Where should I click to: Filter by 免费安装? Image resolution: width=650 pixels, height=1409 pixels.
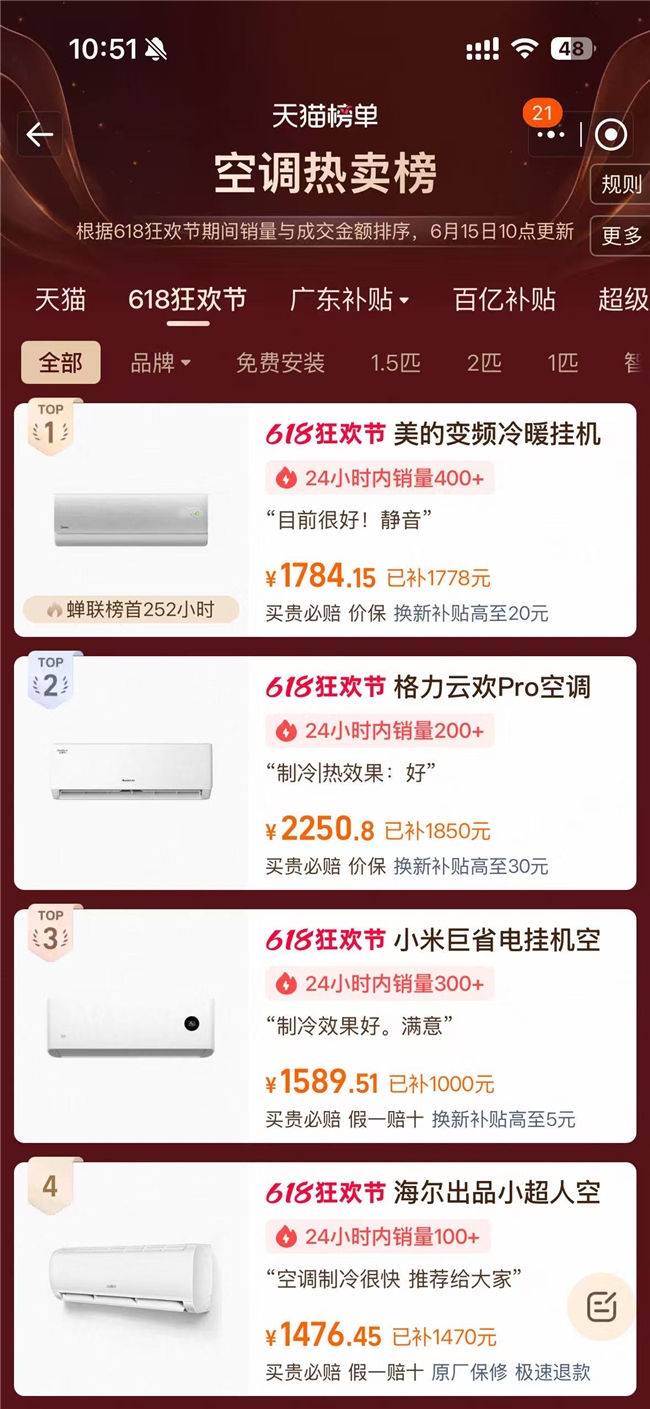(281, 362)
